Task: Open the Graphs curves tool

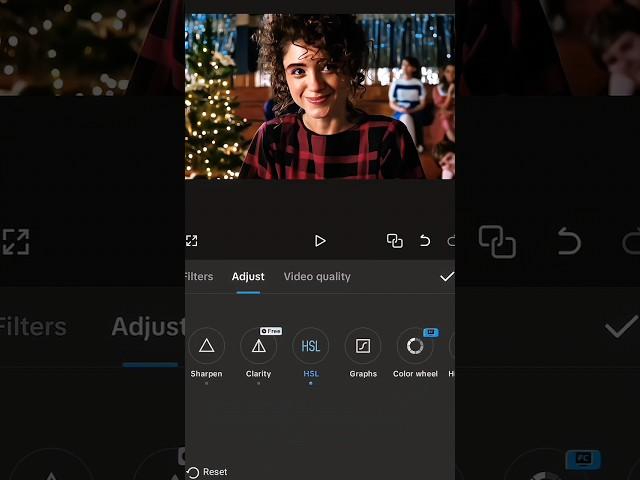Action: [x=363, y=346]
